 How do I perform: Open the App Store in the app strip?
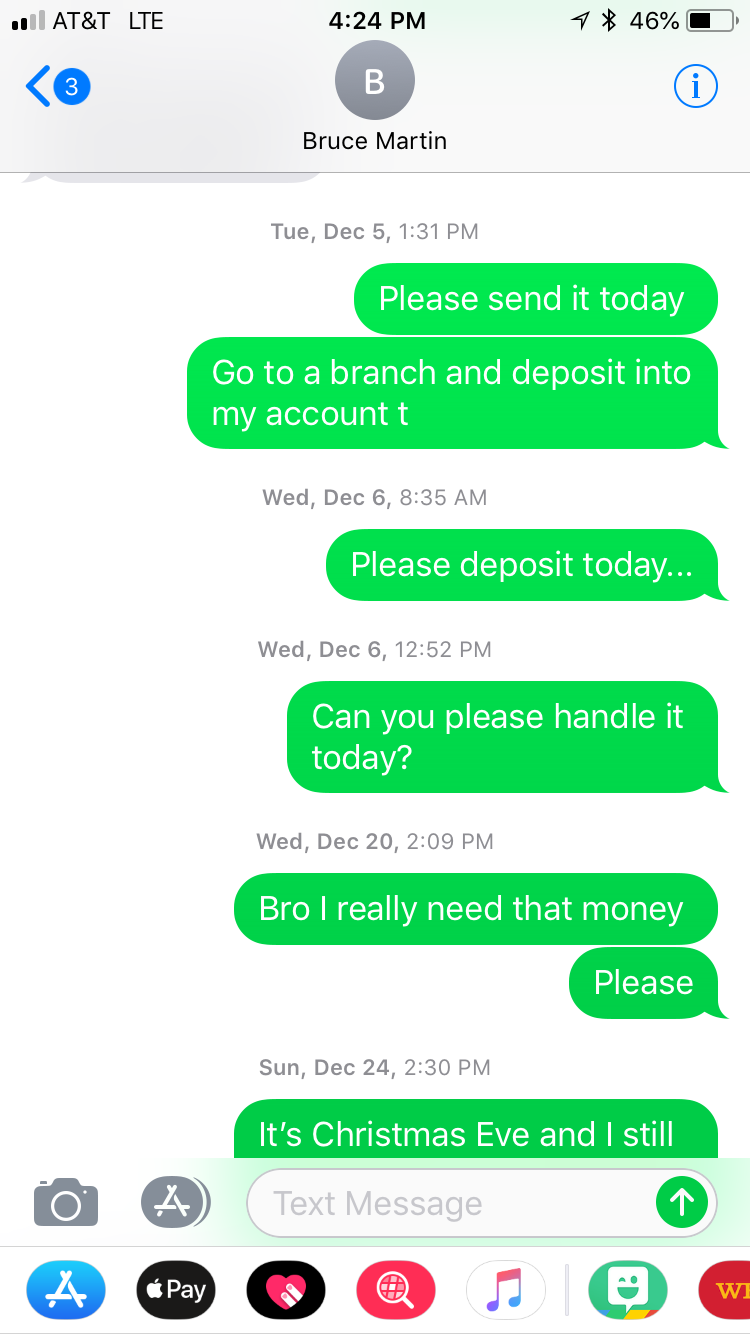click(x=66, y=1290)
